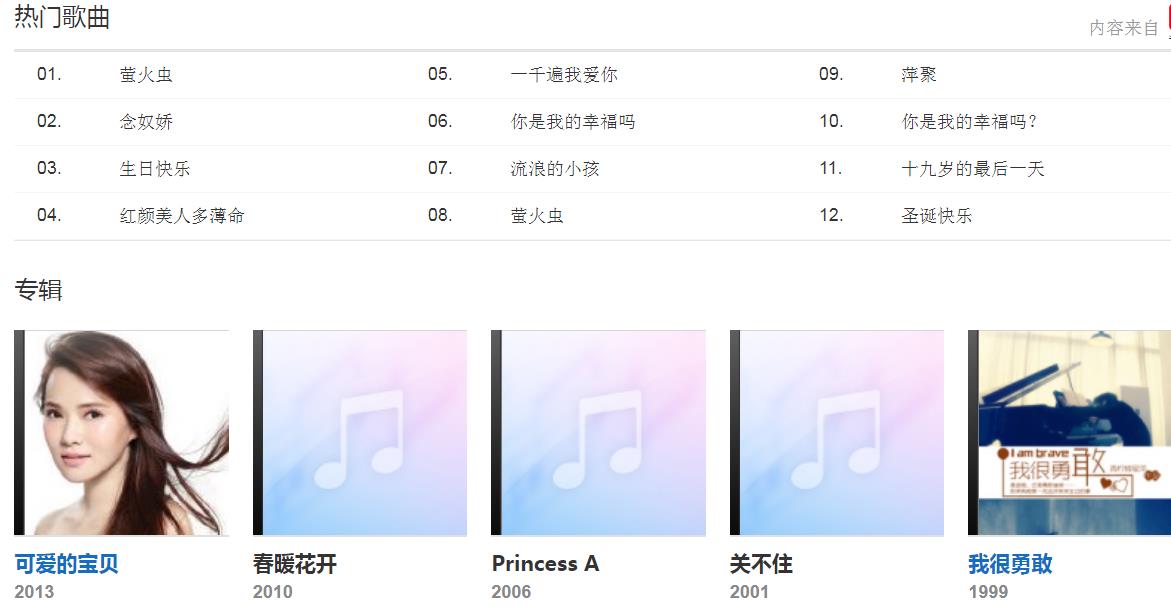Open the 我很勇敢 album cover
The width and height of the screenshot is (1171, 612).
click(x=1070, y=433)
